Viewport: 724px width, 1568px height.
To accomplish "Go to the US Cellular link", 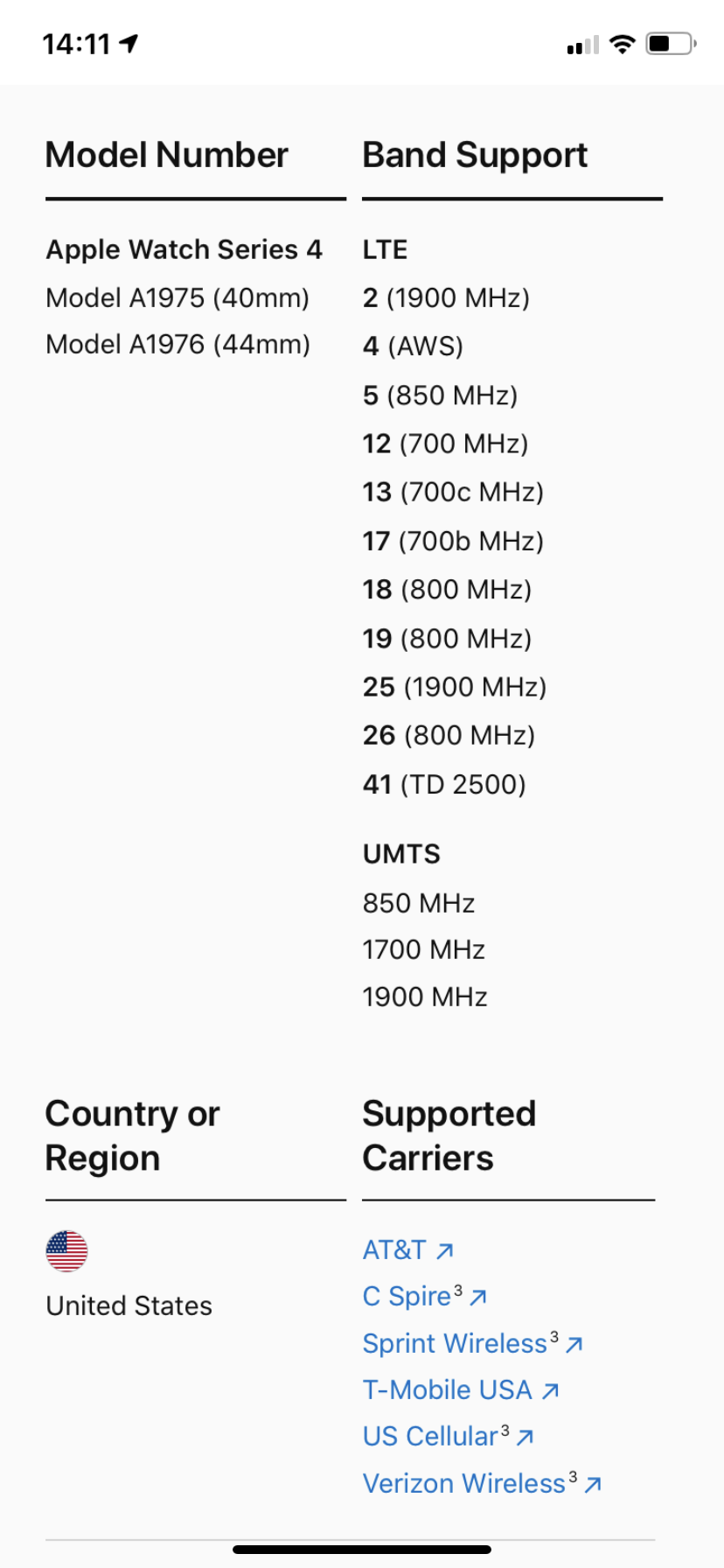I will [448, 1436].
